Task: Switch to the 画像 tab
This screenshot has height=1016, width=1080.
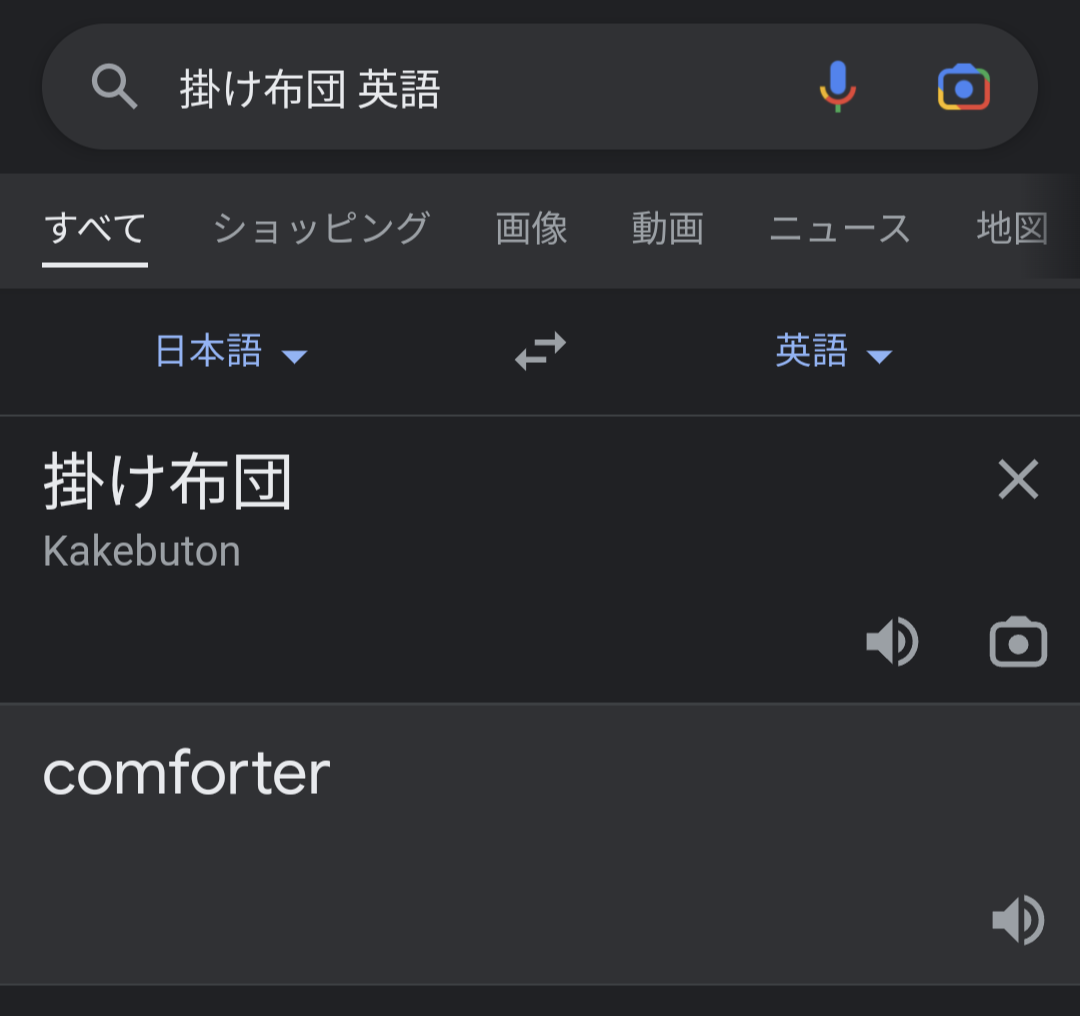Action: click(531, 229)
